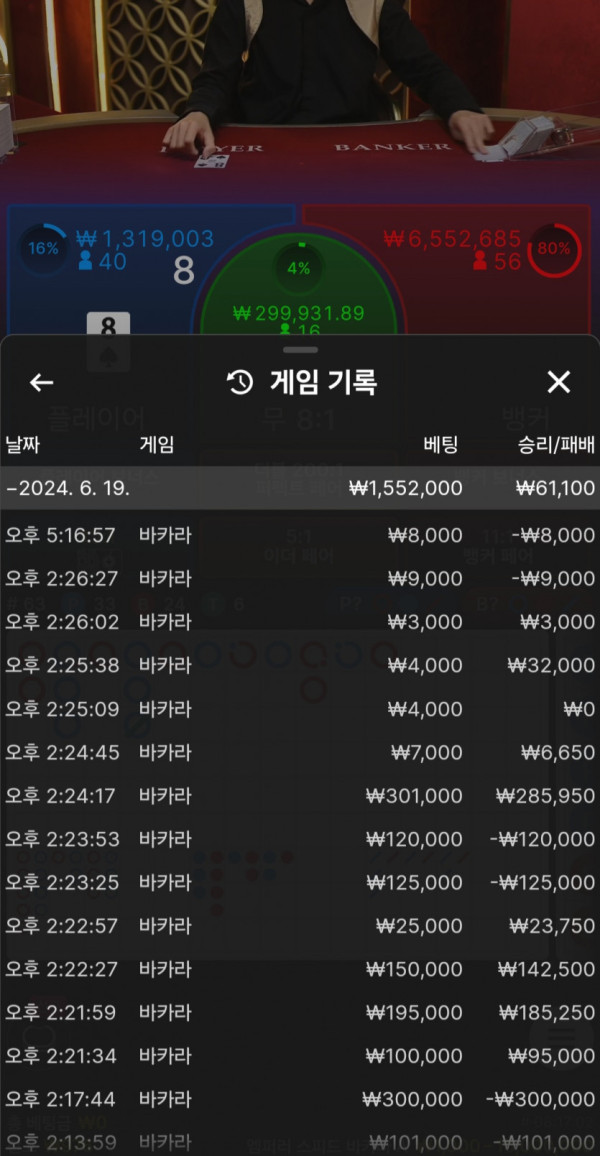Open the 오후 5:16:57 바카라 record
This screenshot has width=600, height=1156.
(300, 535)
